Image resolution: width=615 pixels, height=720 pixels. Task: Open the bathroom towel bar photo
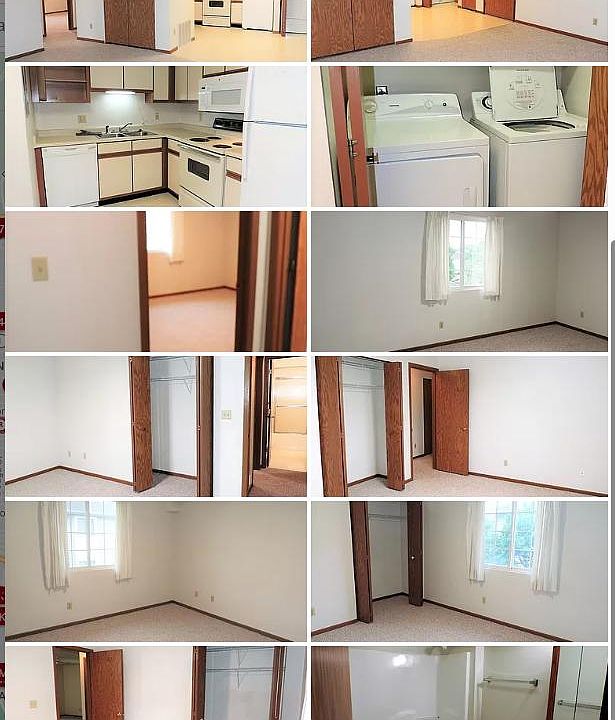[459, 684]
